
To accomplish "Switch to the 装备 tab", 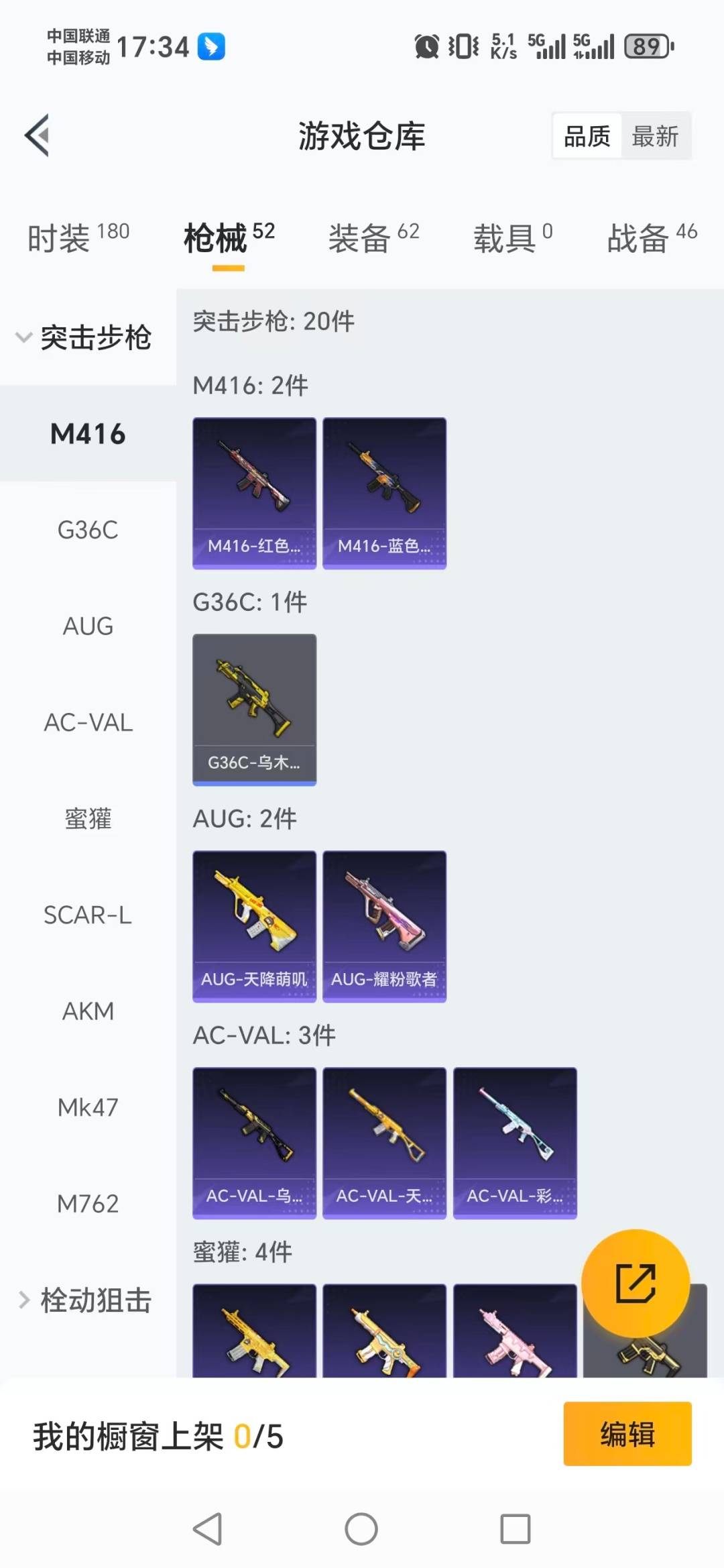I will coord(373,238).
